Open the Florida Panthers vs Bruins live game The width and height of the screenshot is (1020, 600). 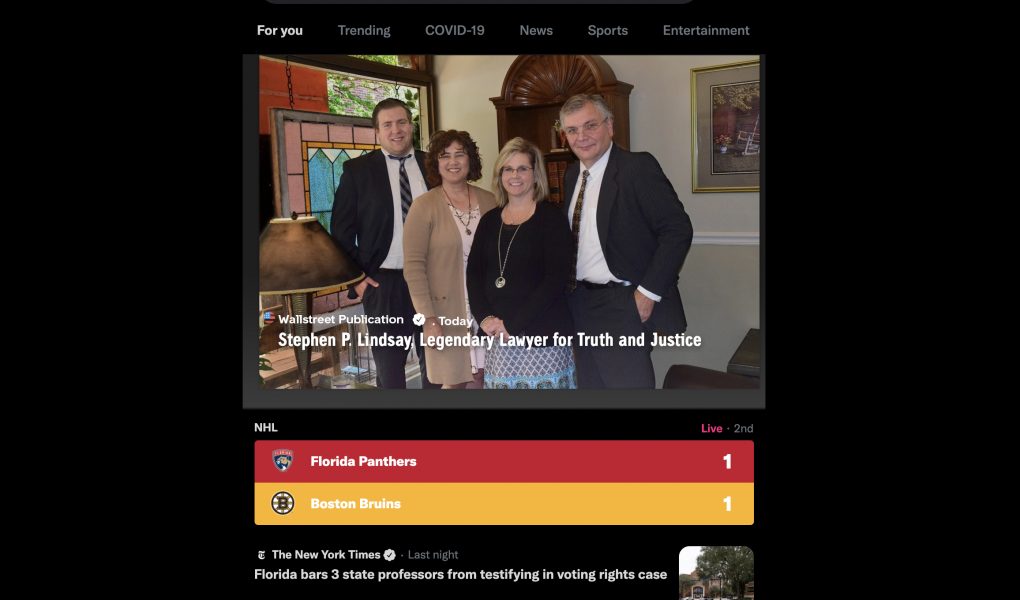[x=503, y=482]
